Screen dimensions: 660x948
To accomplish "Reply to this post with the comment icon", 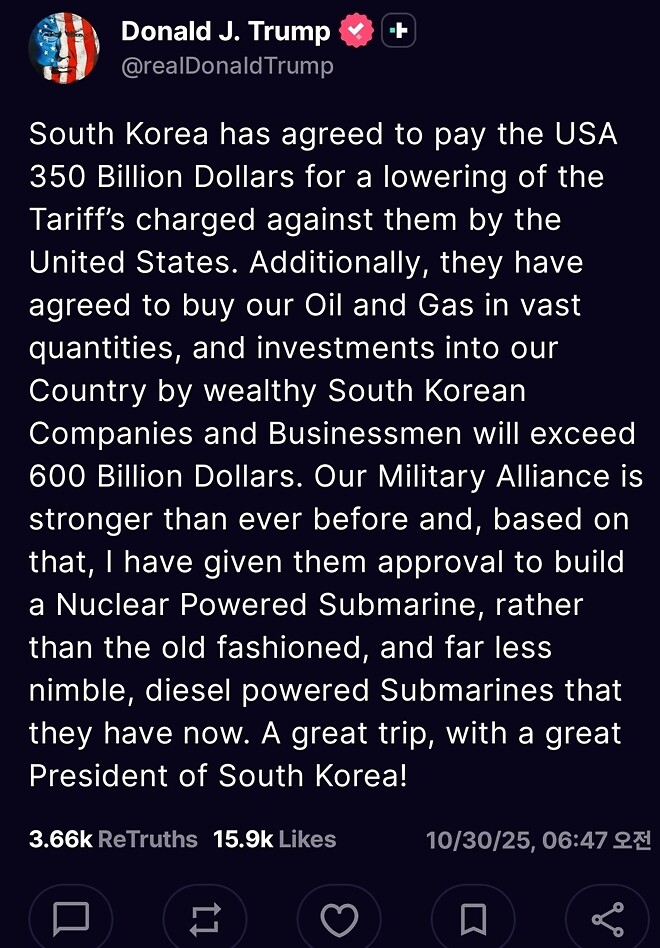I will click(70, 917).
